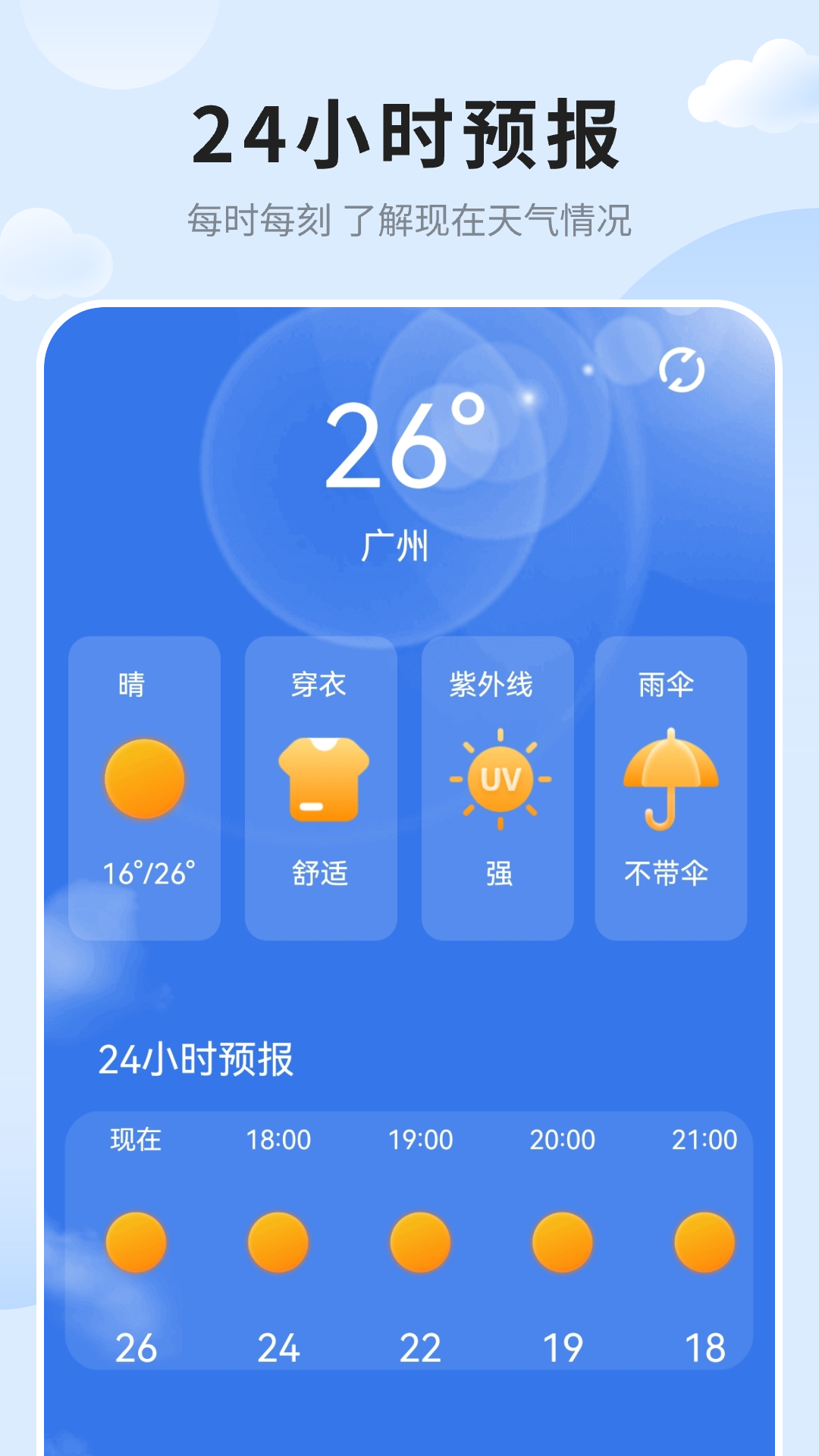This screenshot has width=819, height=1456.
Task: Select the 舒适 clothing suggestion
Action: [x=322, y=874]
